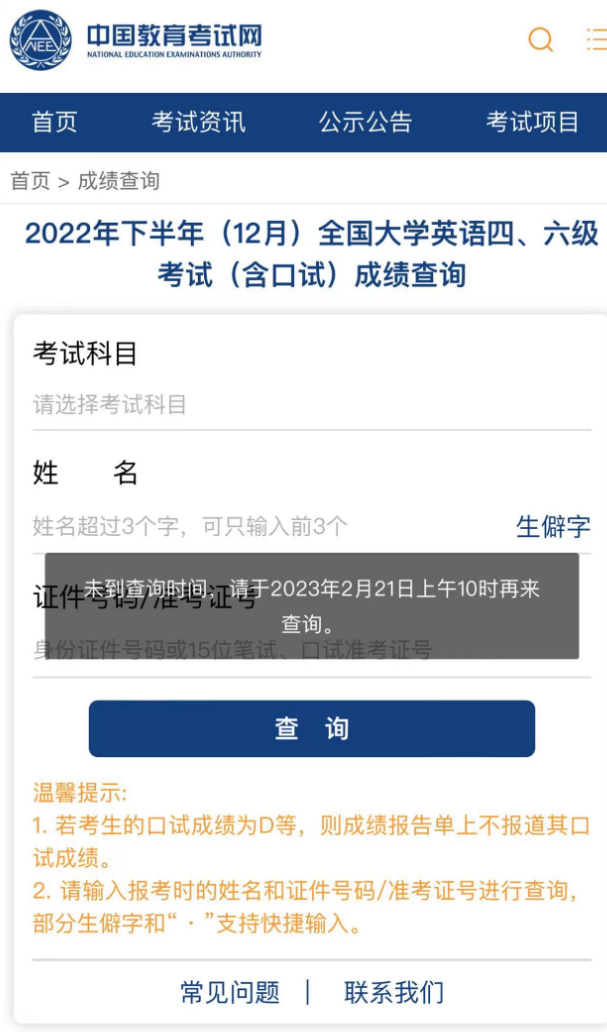Open 常见问题 FAQ link
Image resolution: width=607 pixels, height=1032 pixels.
(230, 992)
